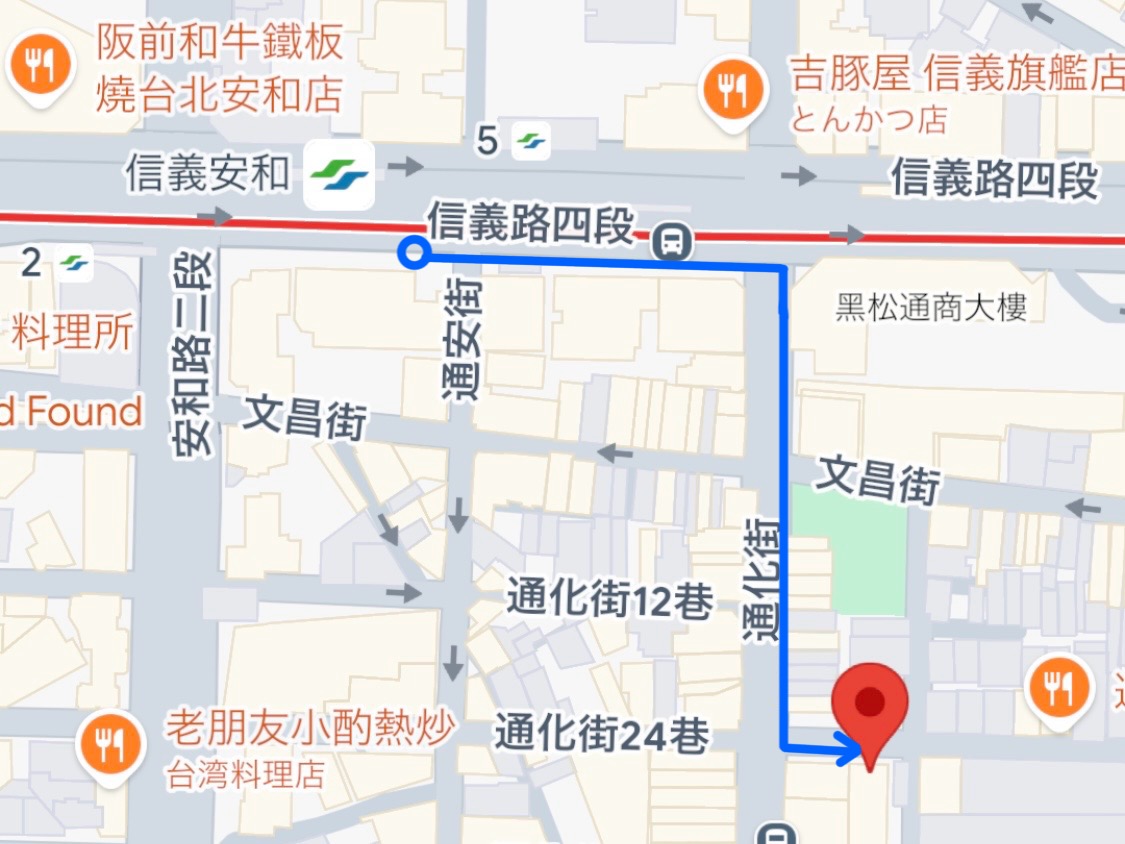Tap the 信義安和 metro station icon

(x=339, y=174)
